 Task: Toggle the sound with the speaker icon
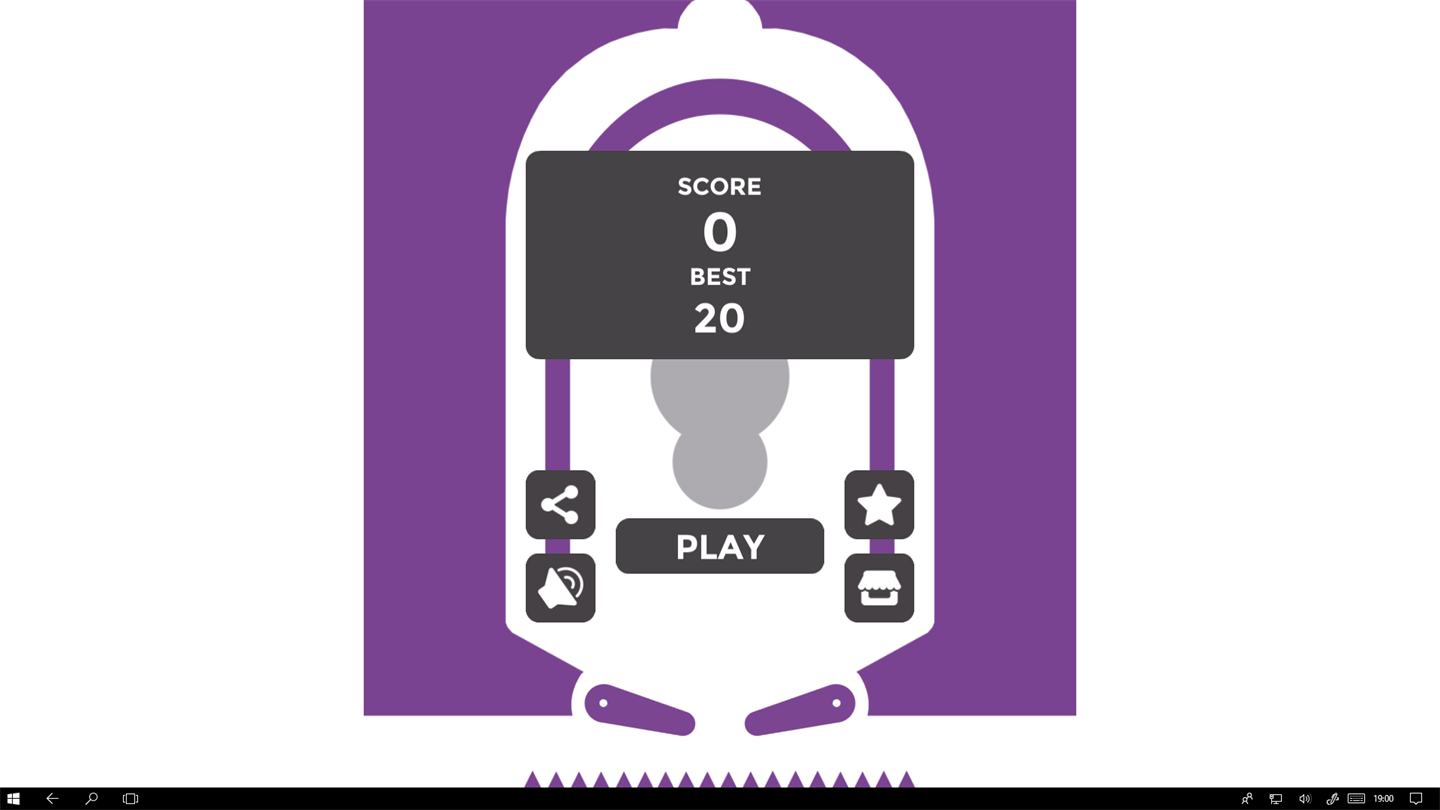pos(560,588)
